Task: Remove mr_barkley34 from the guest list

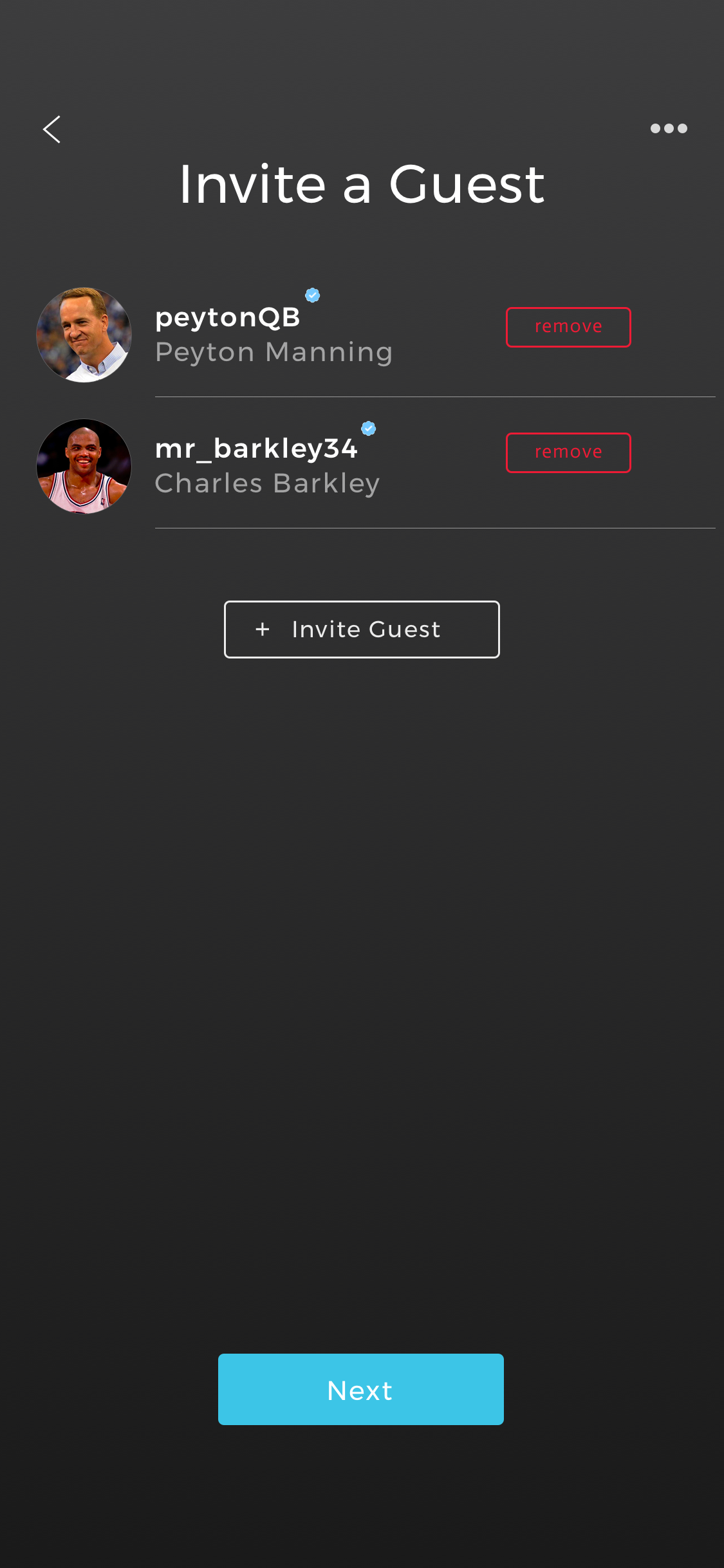Action: click(x=568, y=453)
